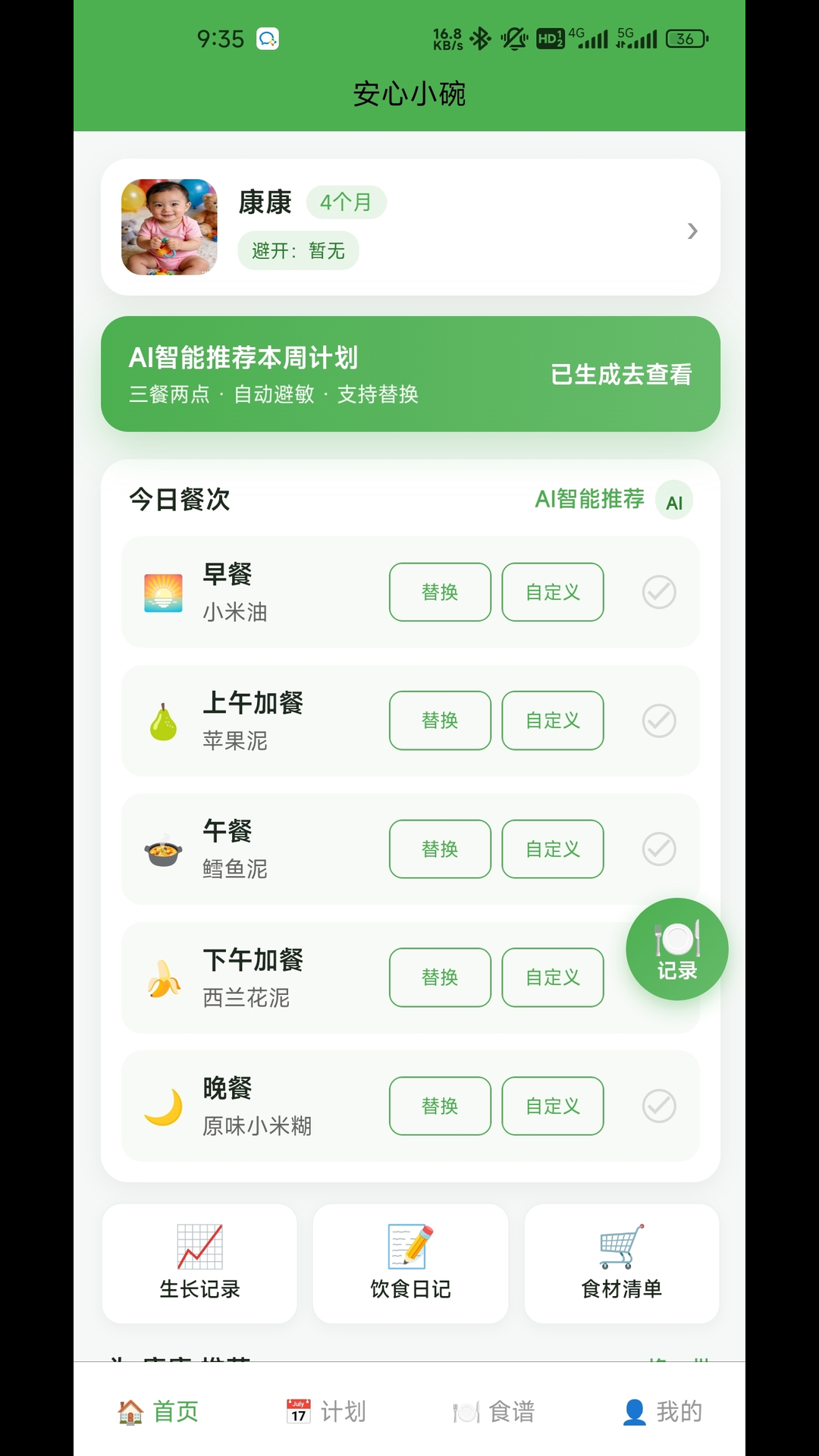
Task: Open 生长记录
Action: pos(199,1263)
